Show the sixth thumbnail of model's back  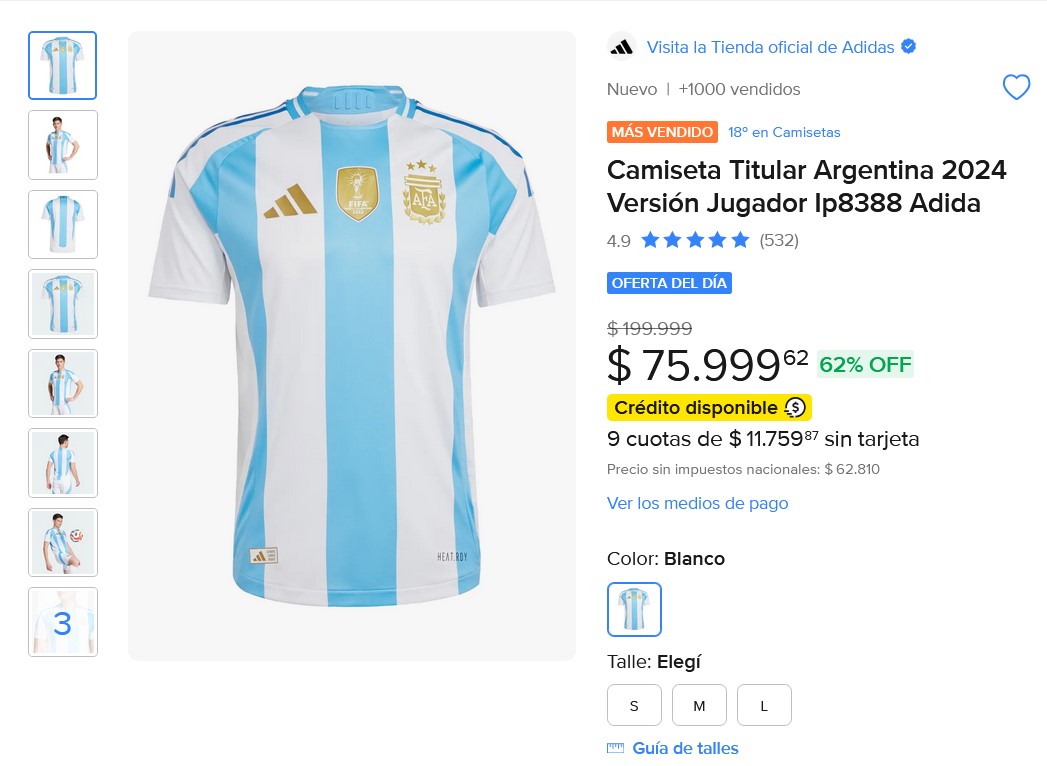pyautogui.click(x=63, y=462)
